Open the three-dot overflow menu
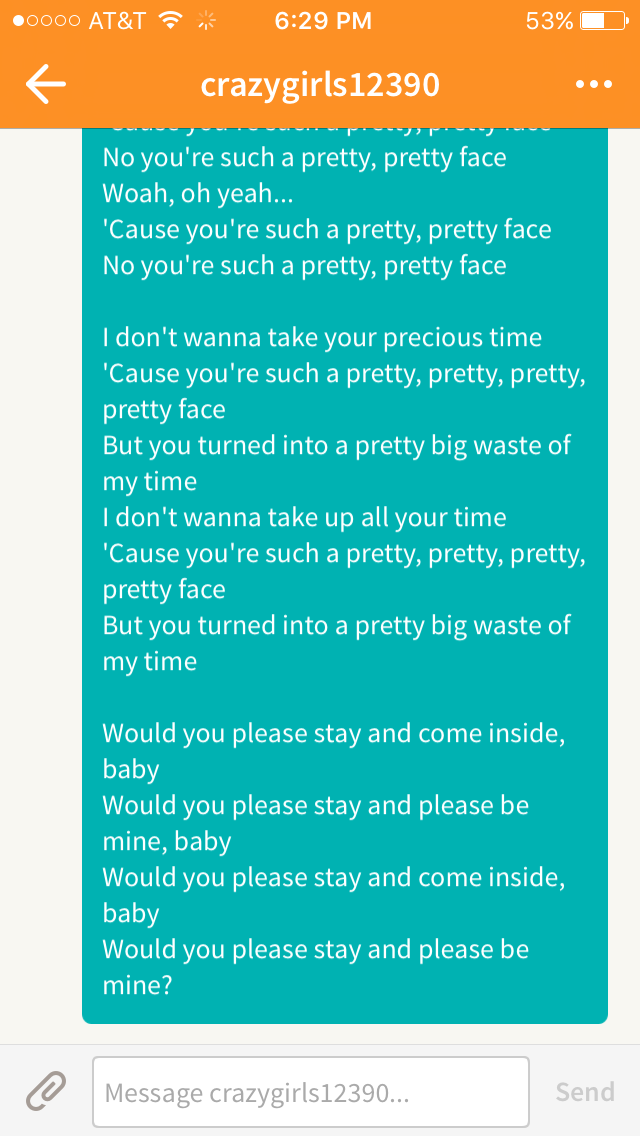Image resolution: width=640 pixels, height=1136 pixels. 594,85
